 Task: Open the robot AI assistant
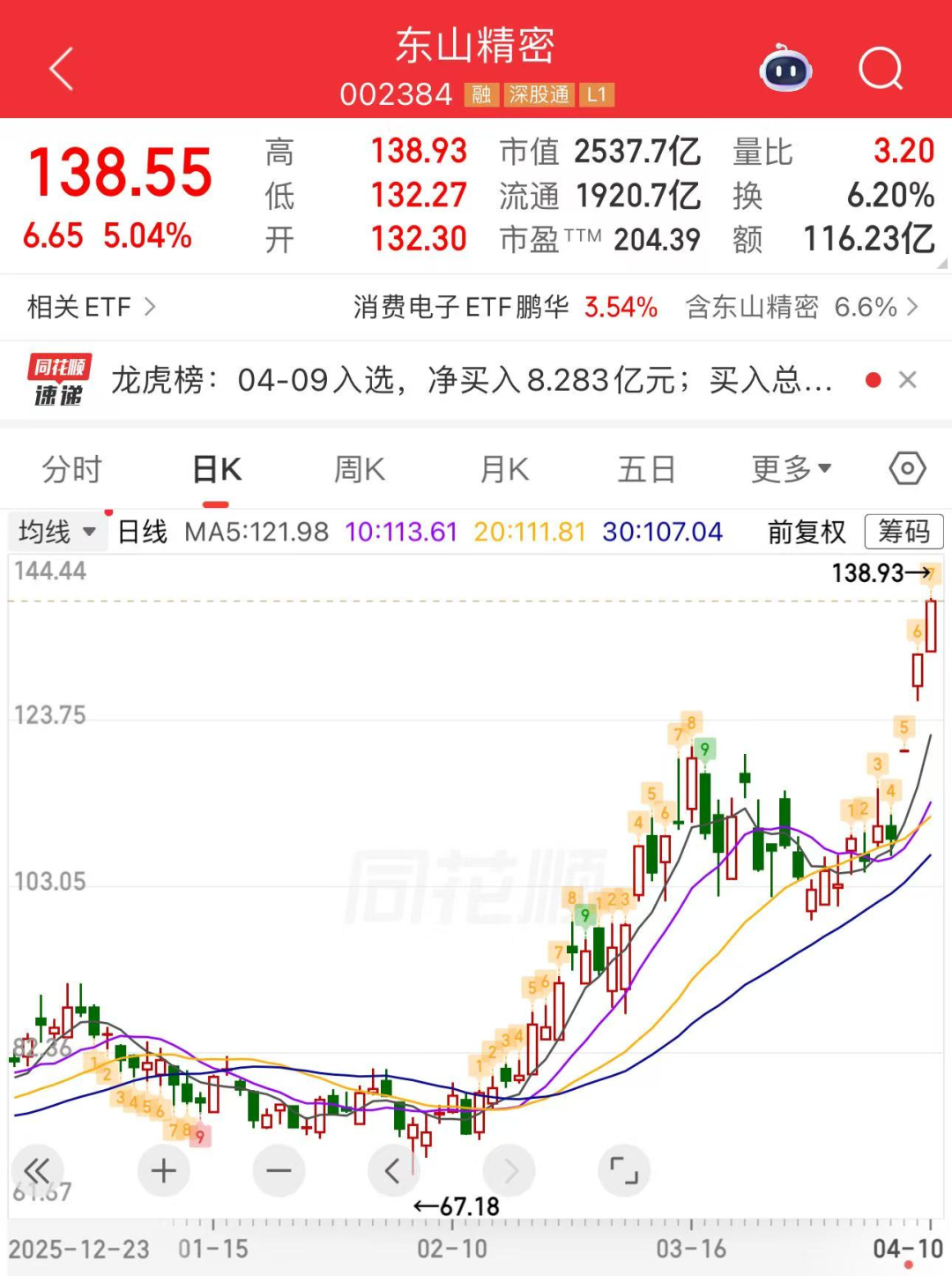[785, 69]
